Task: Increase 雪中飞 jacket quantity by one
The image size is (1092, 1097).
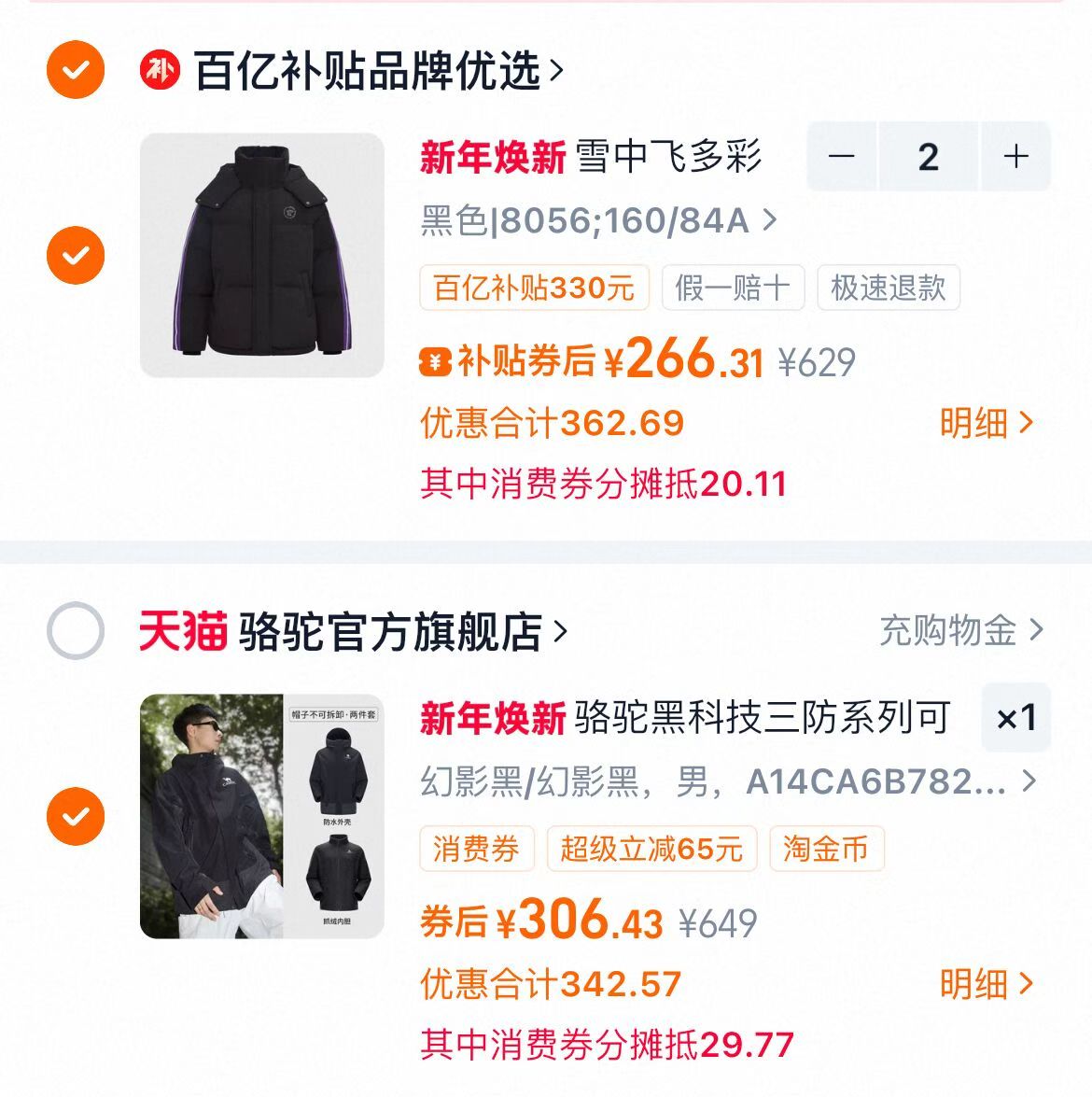Action: coord(1015,157)
